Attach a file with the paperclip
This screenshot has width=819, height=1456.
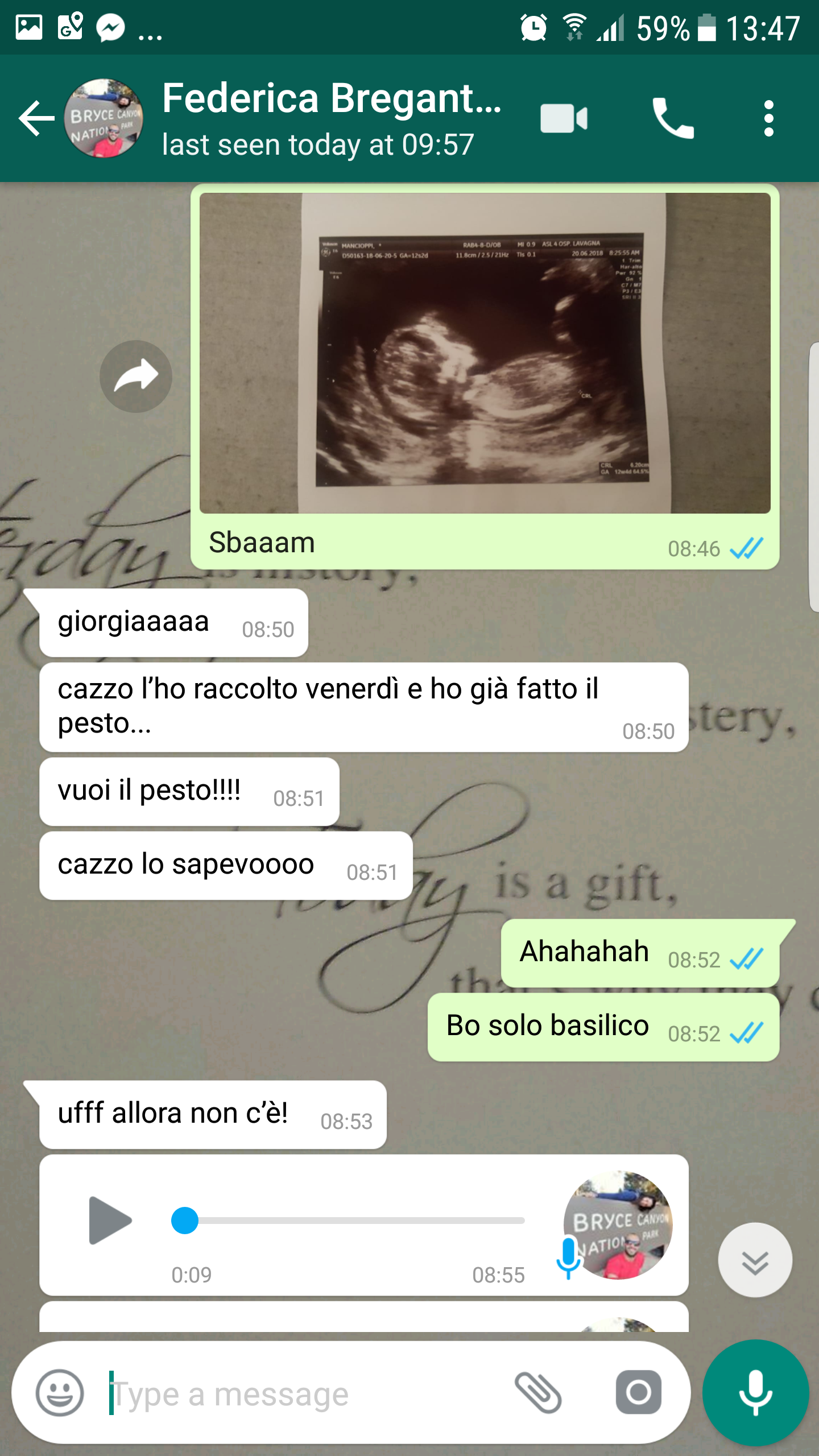click(x=538, y=1393)
